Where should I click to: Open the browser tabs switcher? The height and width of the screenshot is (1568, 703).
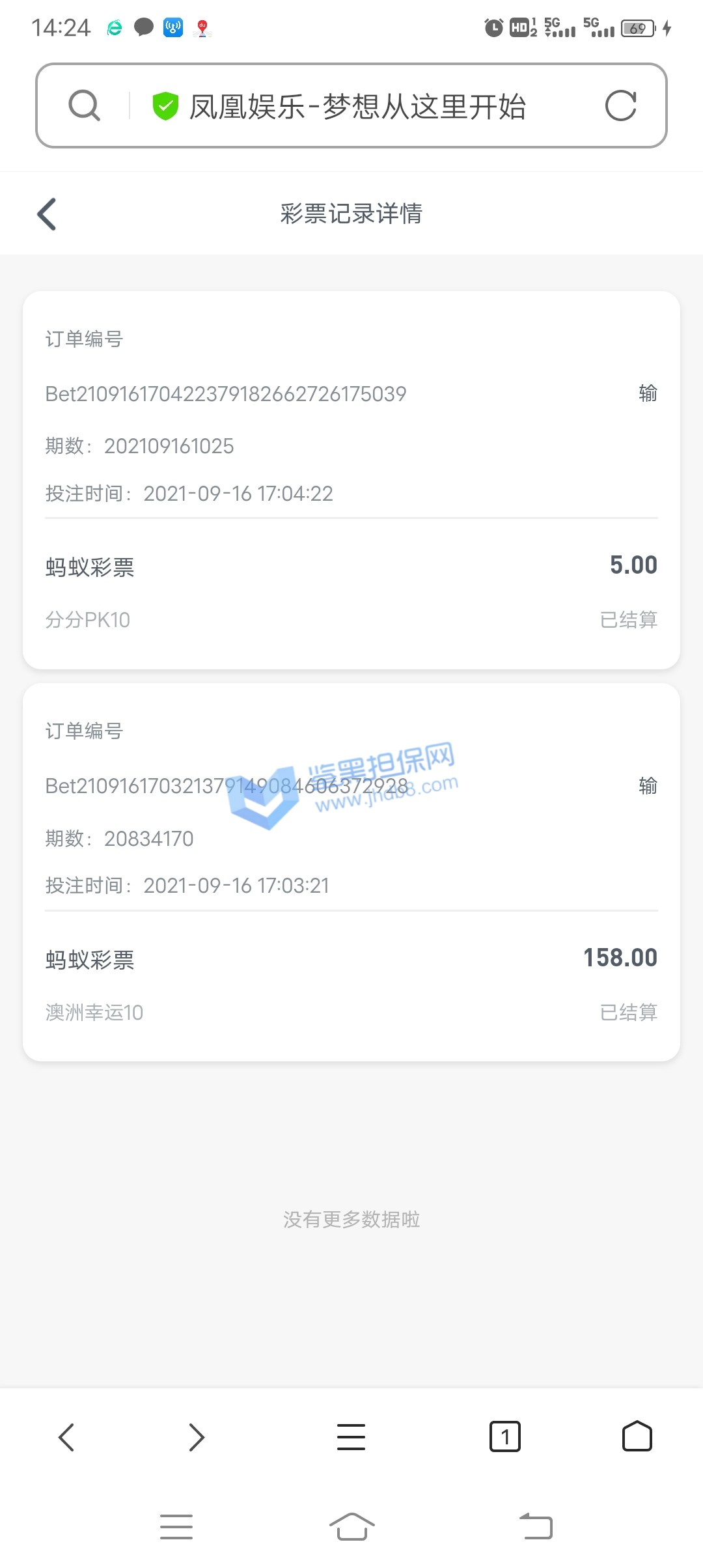pos(504,1436)
